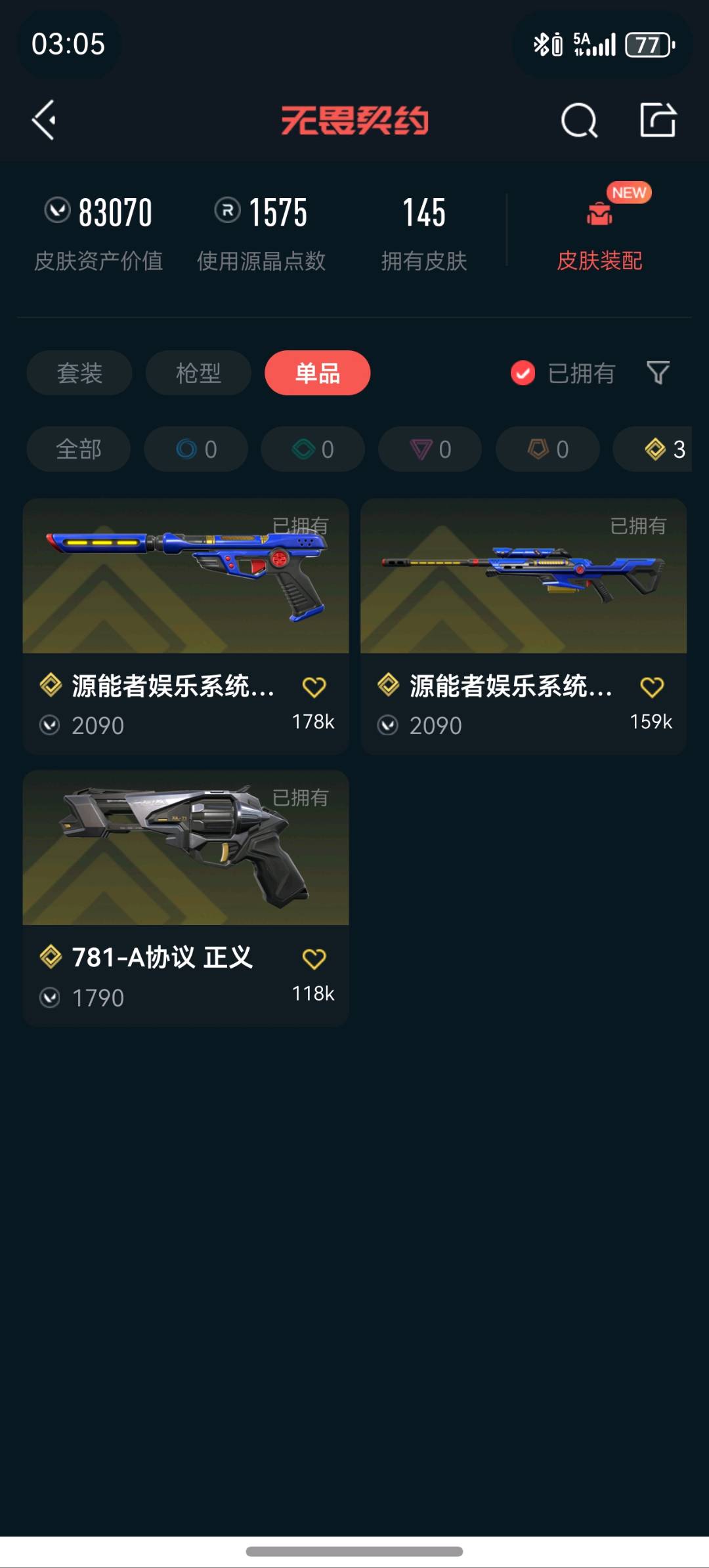Filter by the orange pentagon rarity chip
Screen dimensions: 709x1568
[x=548, y=449]
